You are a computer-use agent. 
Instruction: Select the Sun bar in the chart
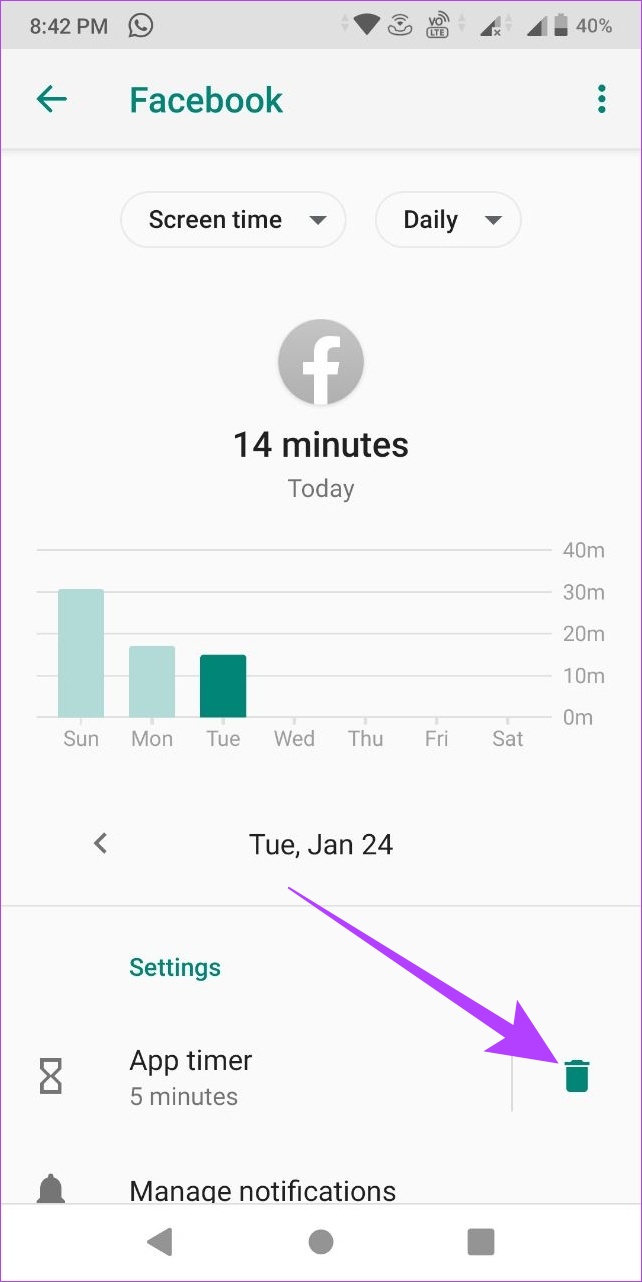81,653
